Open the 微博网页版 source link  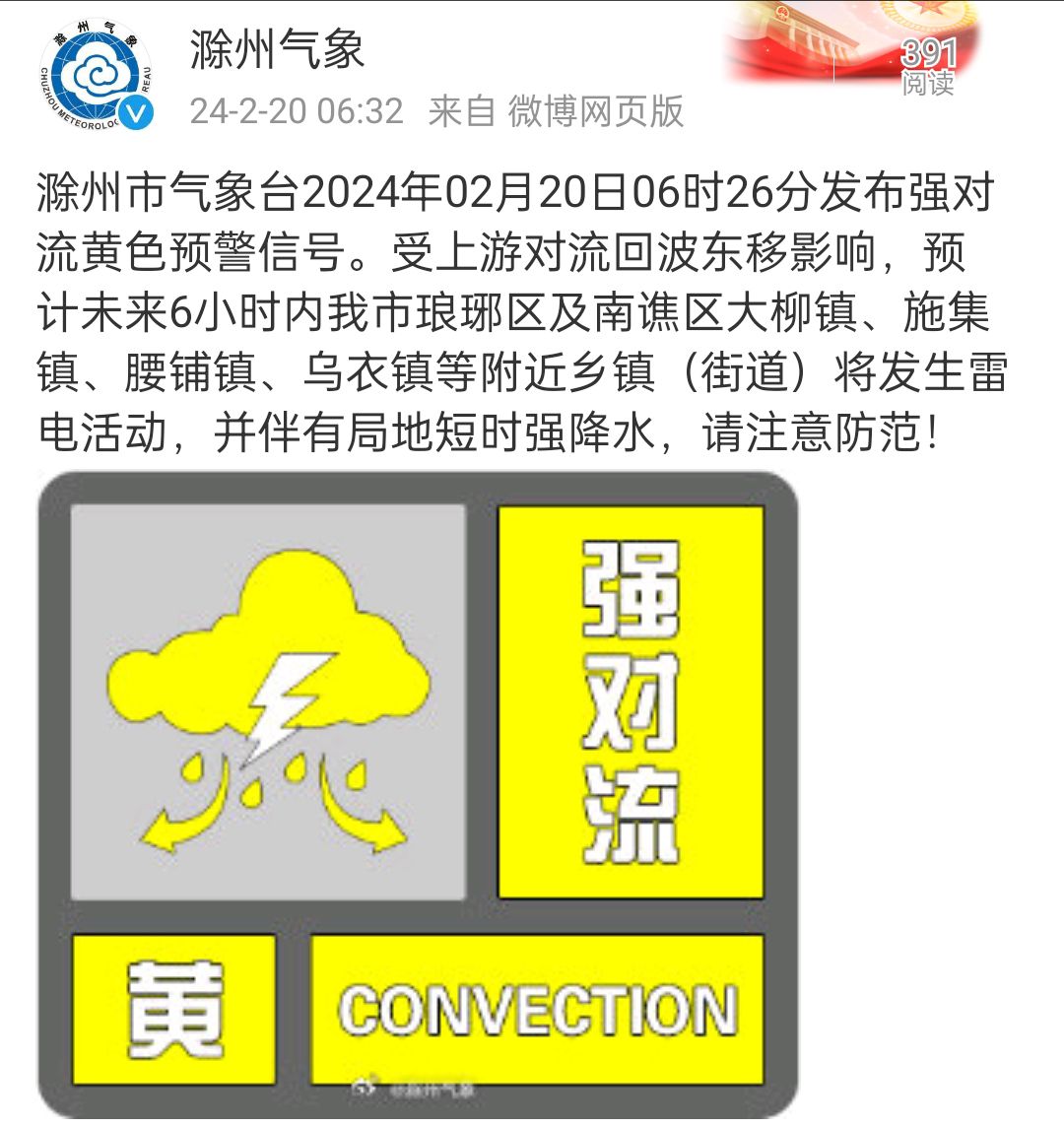point(595,111)
